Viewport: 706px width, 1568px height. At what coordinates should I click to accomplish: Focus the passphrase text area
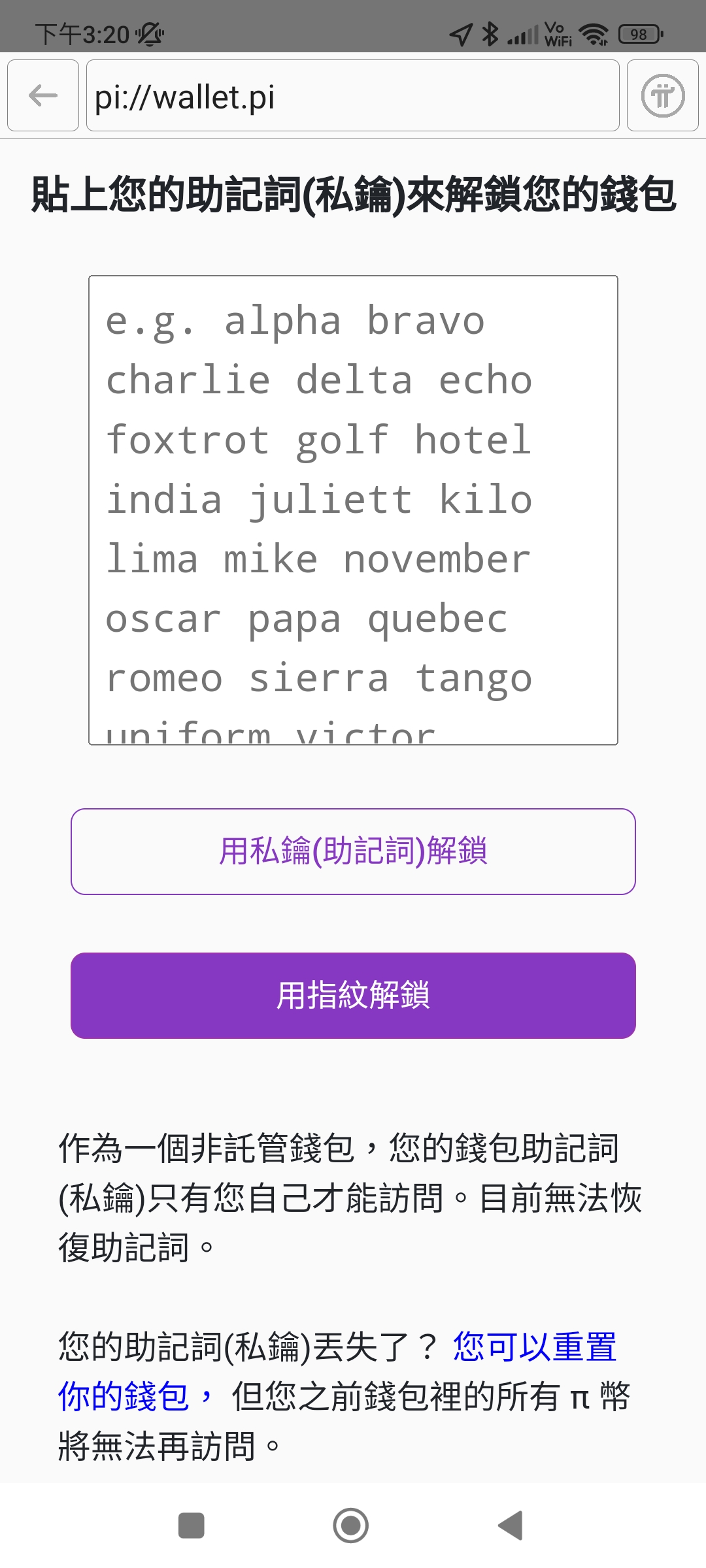[353, 510]
